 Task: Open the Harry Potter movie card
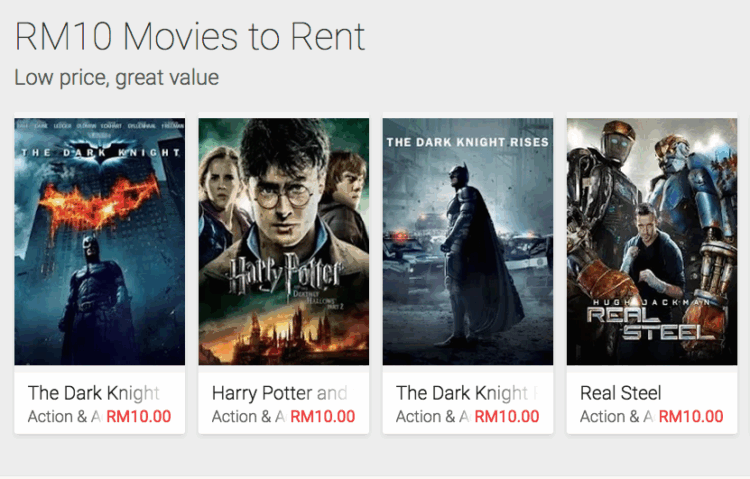tap(283, 242)
